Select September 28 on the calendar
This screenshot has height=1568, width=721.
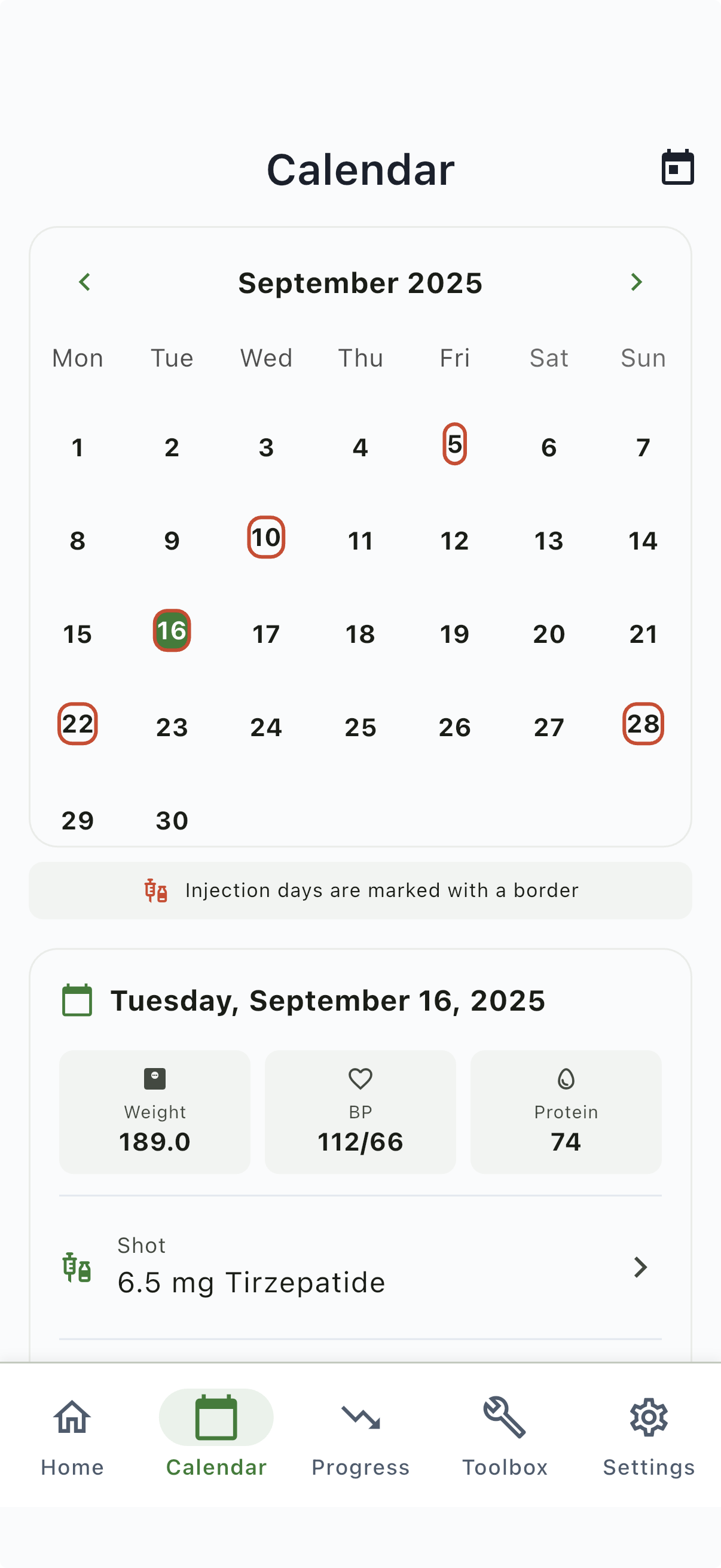[643, 724]
